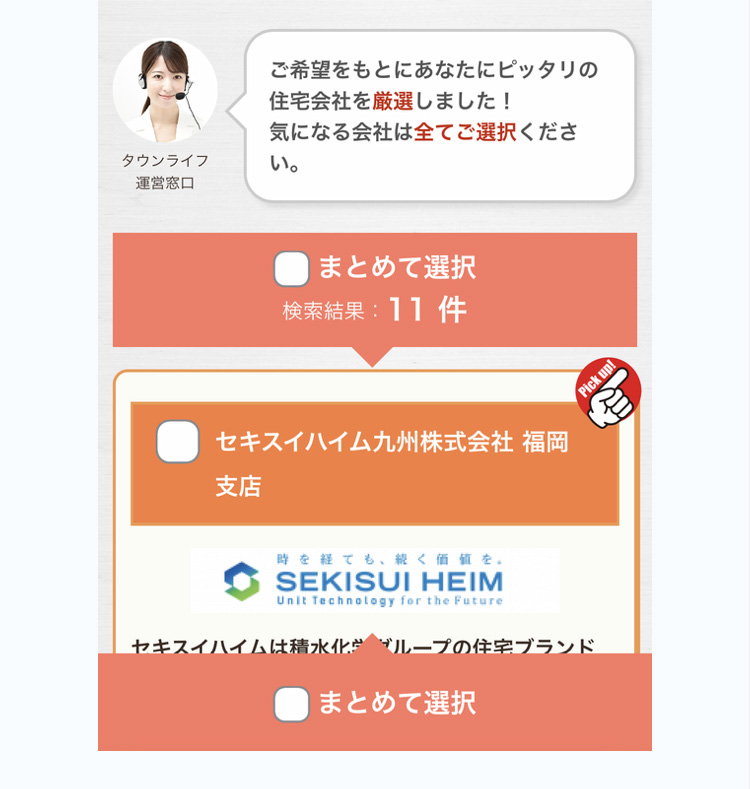
Task: Check the top まとめて選択 checkbox
Action: point(291,267)
